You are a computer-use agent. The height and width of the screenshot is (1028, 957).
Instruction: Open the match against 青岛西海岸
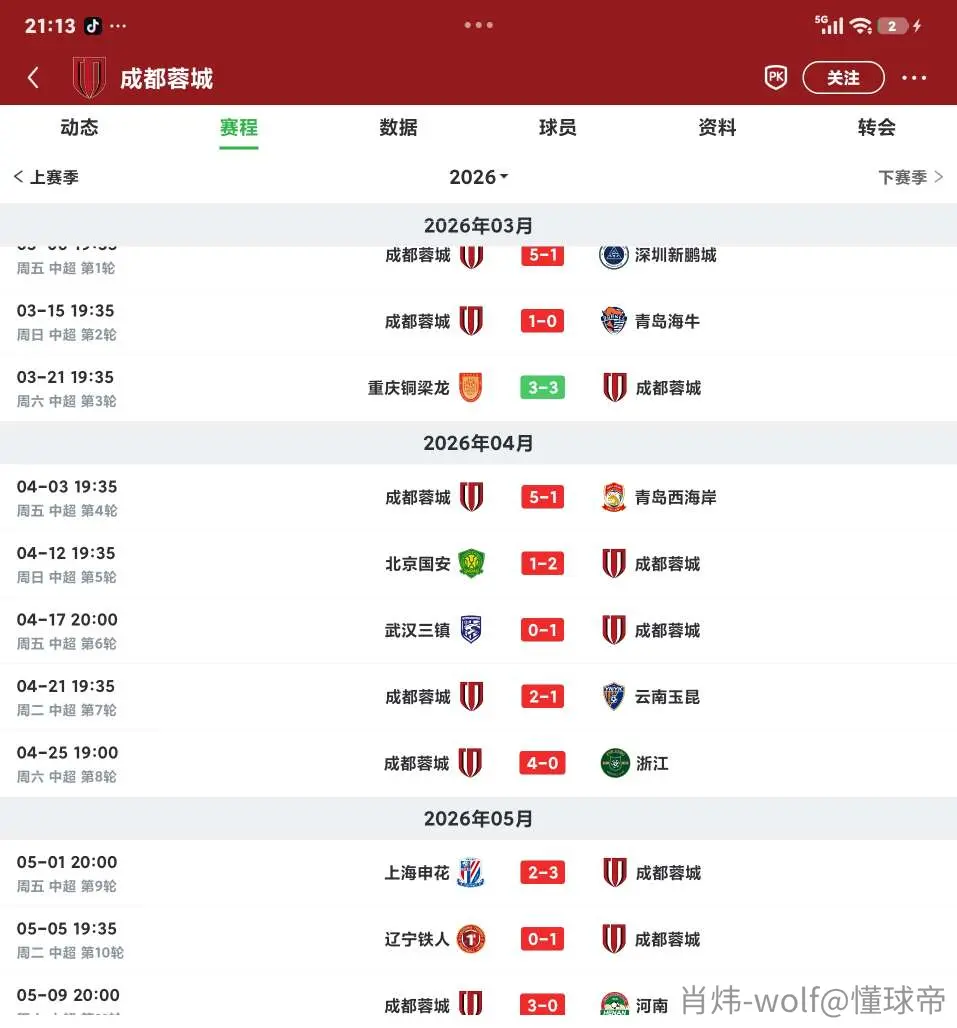(x=478, y=498)
